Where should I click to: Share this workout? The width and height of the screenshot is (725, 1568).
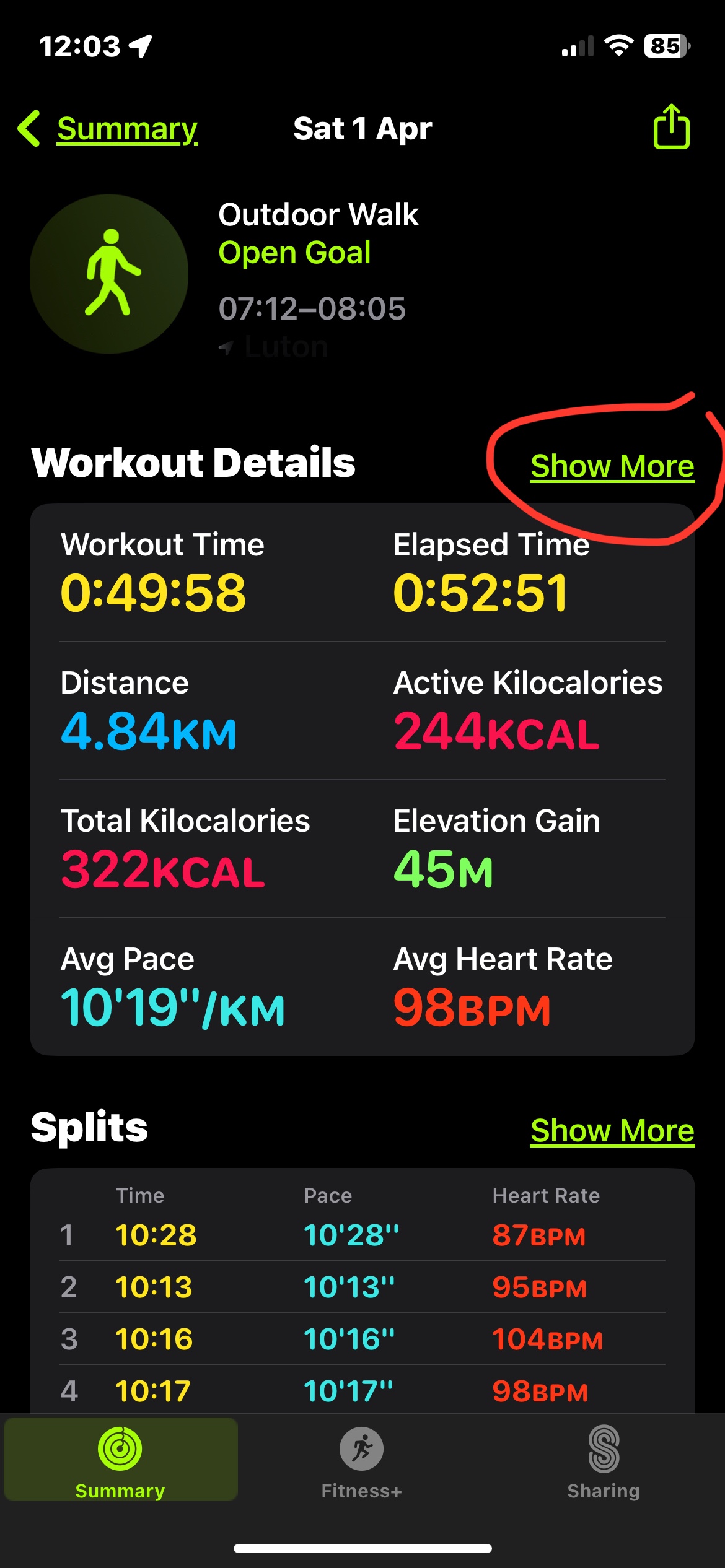671,128
